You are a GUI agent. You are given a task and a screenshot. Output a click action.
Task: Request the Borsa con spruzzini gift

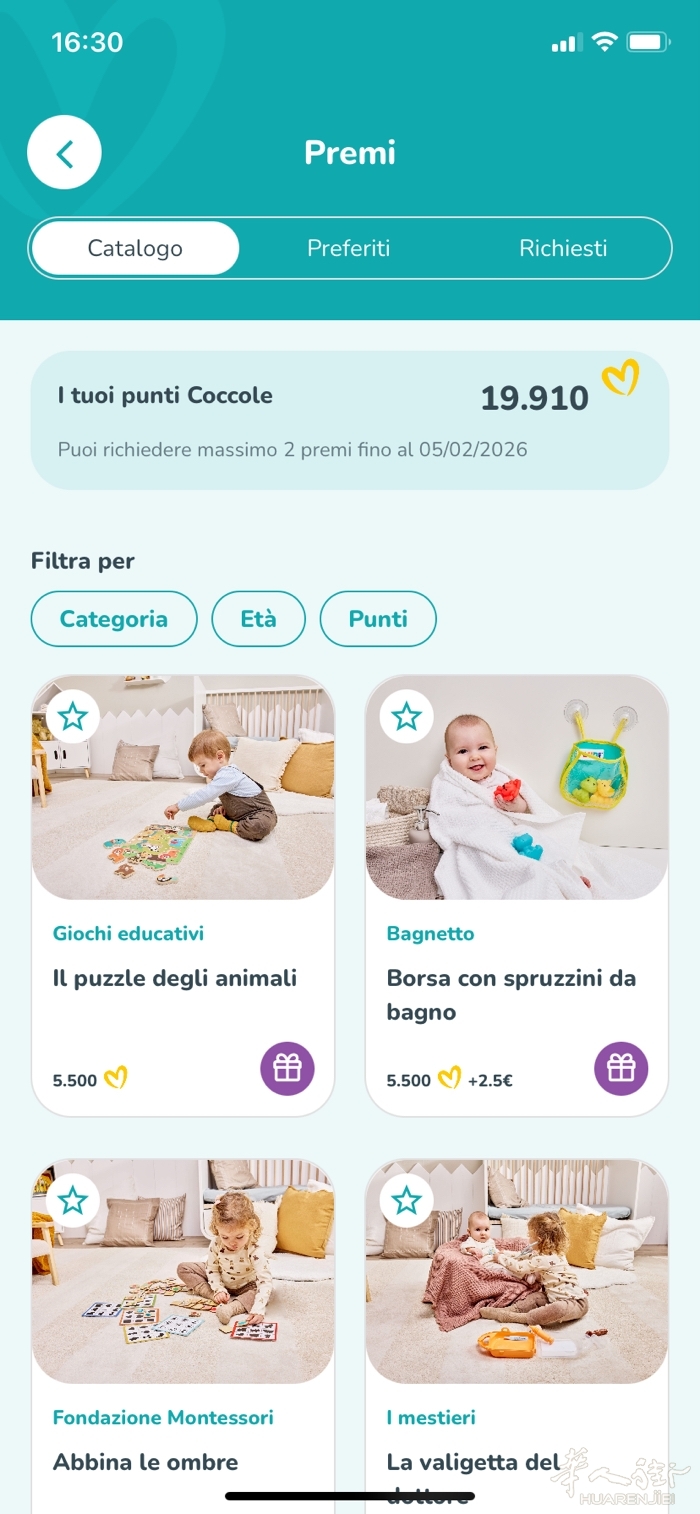coord(621,1068)
